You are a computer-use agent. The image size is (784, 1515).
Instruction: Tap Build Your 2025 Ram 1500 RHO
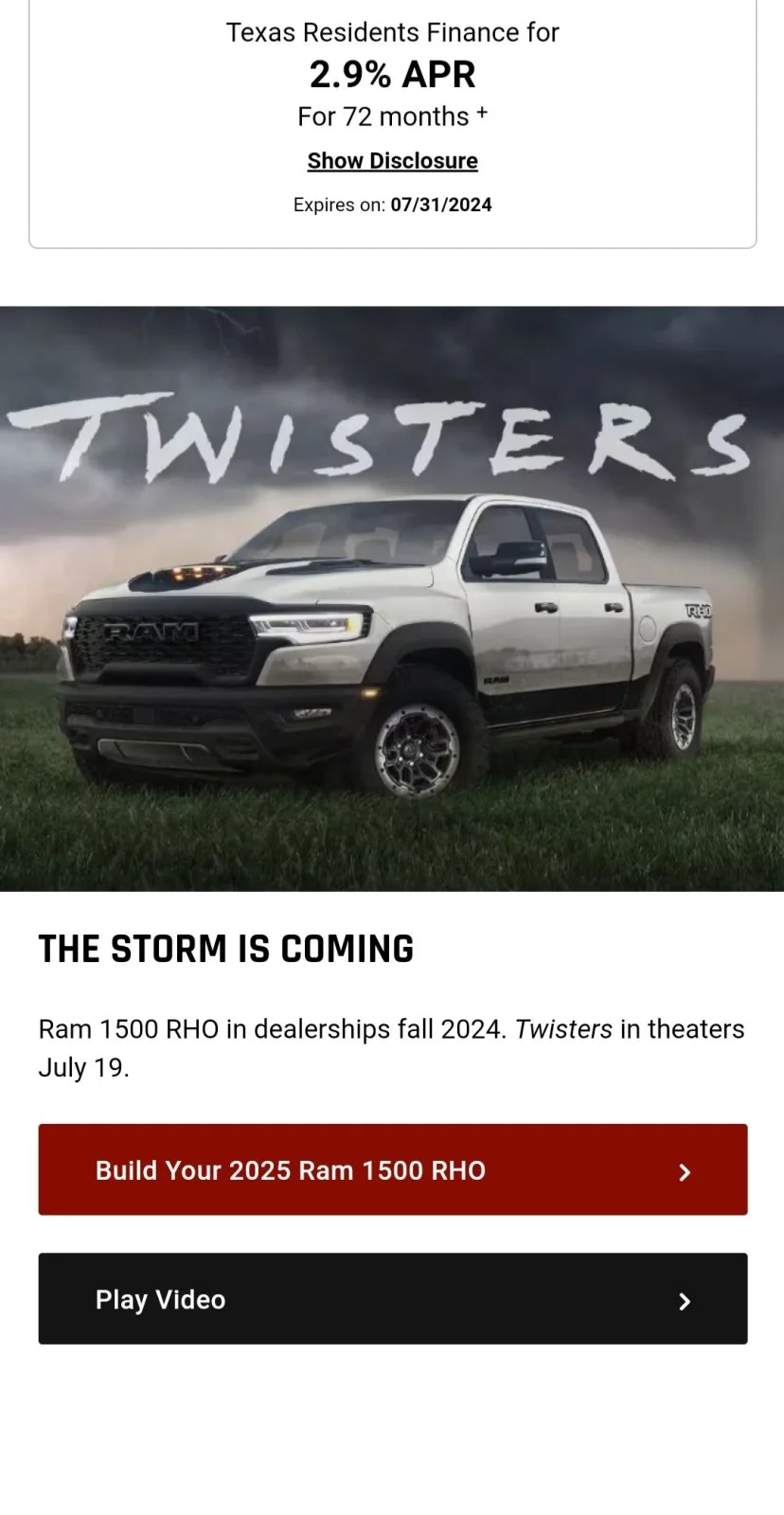(392, 1169)
